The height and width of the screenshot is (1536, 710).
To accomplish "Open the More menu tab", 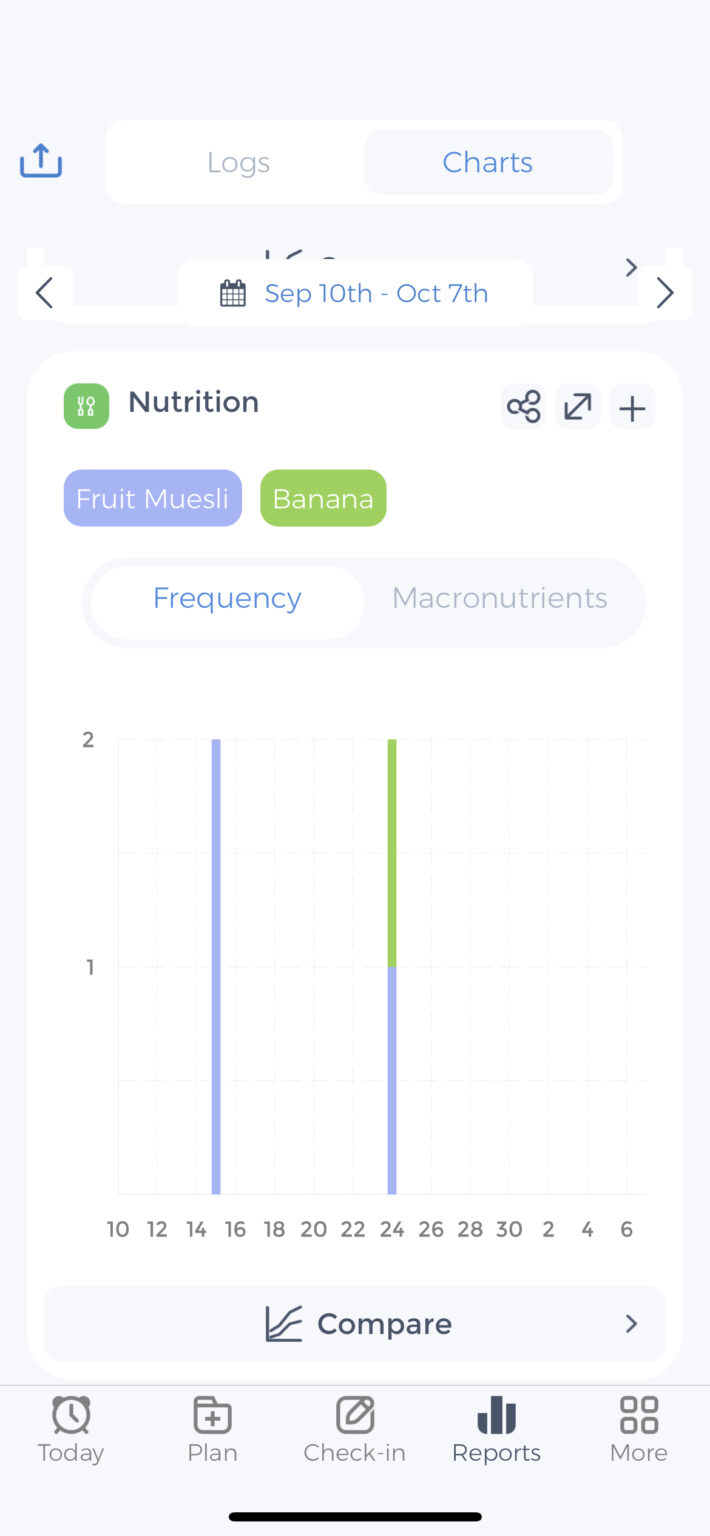I will (639, 1430).
